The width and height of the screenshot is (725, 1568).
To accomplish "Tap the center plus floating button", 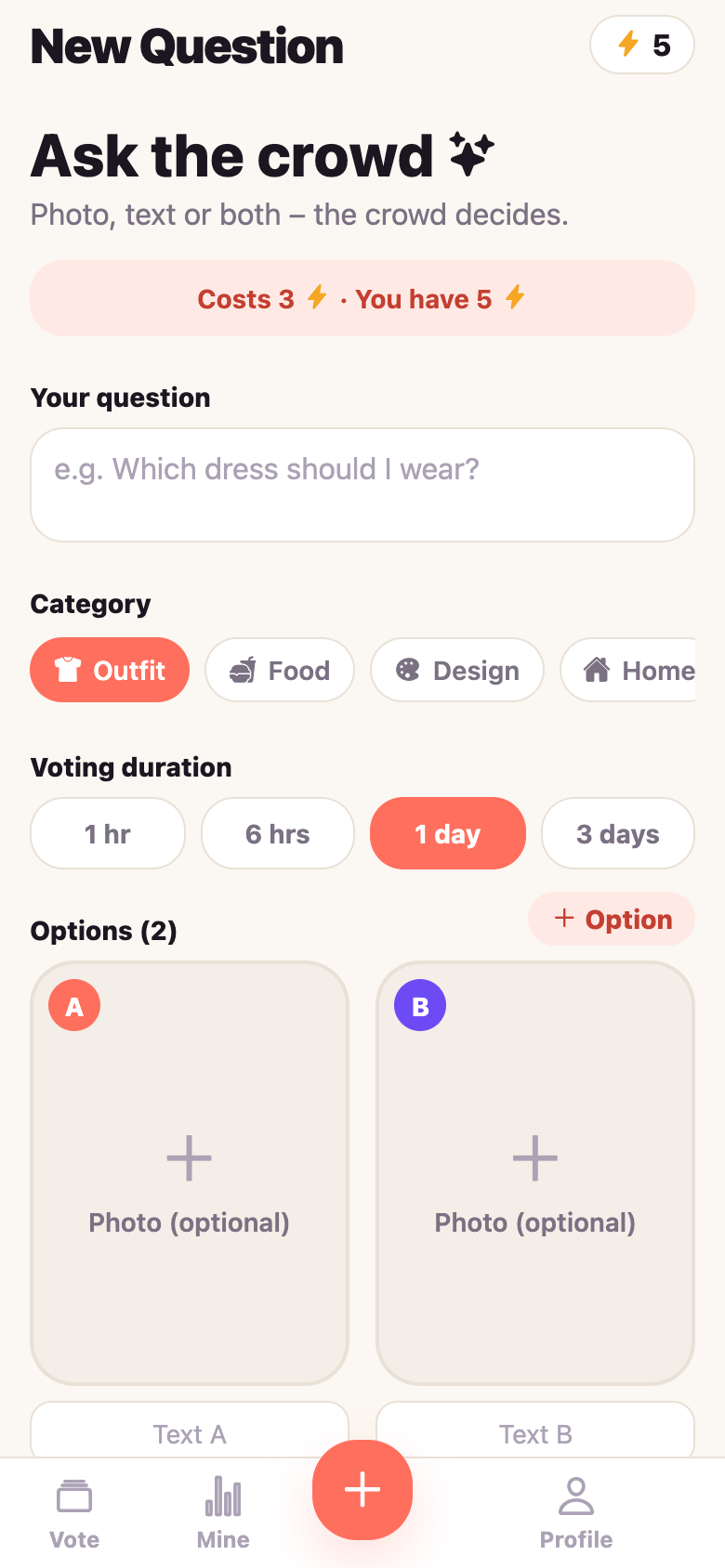I will [x=362, y=1490].
